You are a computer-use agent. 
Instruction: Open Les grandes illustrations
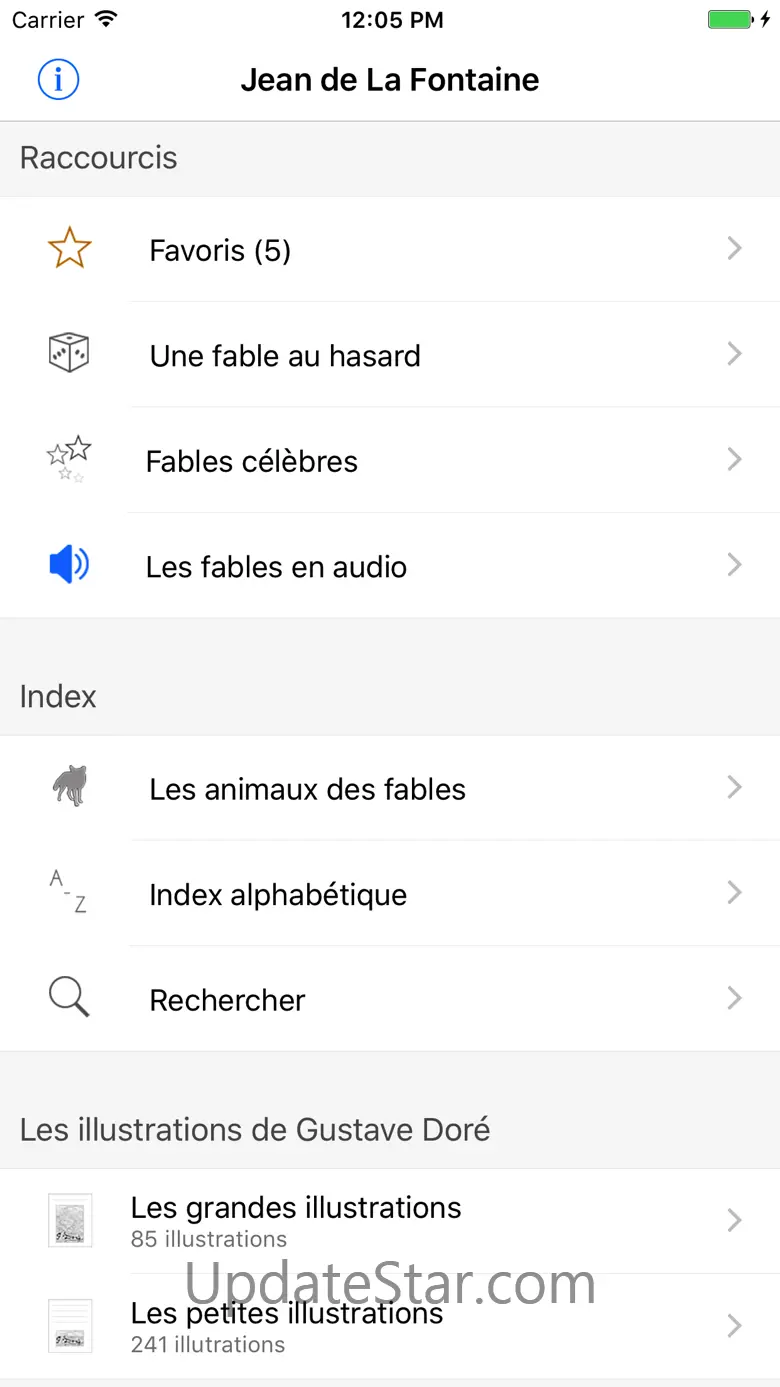[390, 1220]
